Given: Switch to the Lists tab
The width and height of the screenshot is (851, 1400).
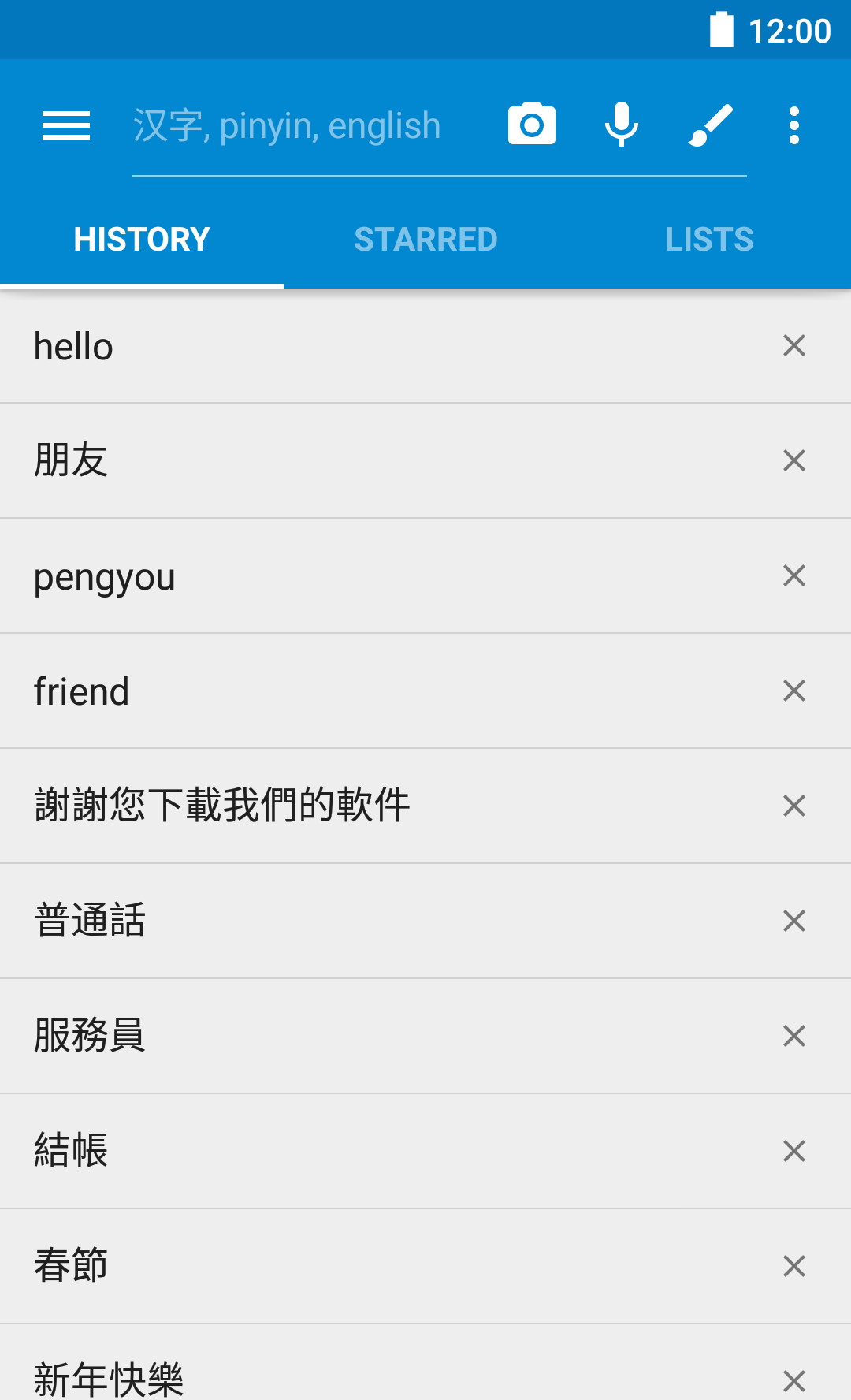Looking at the screenshot, I should tap(709, 240).
